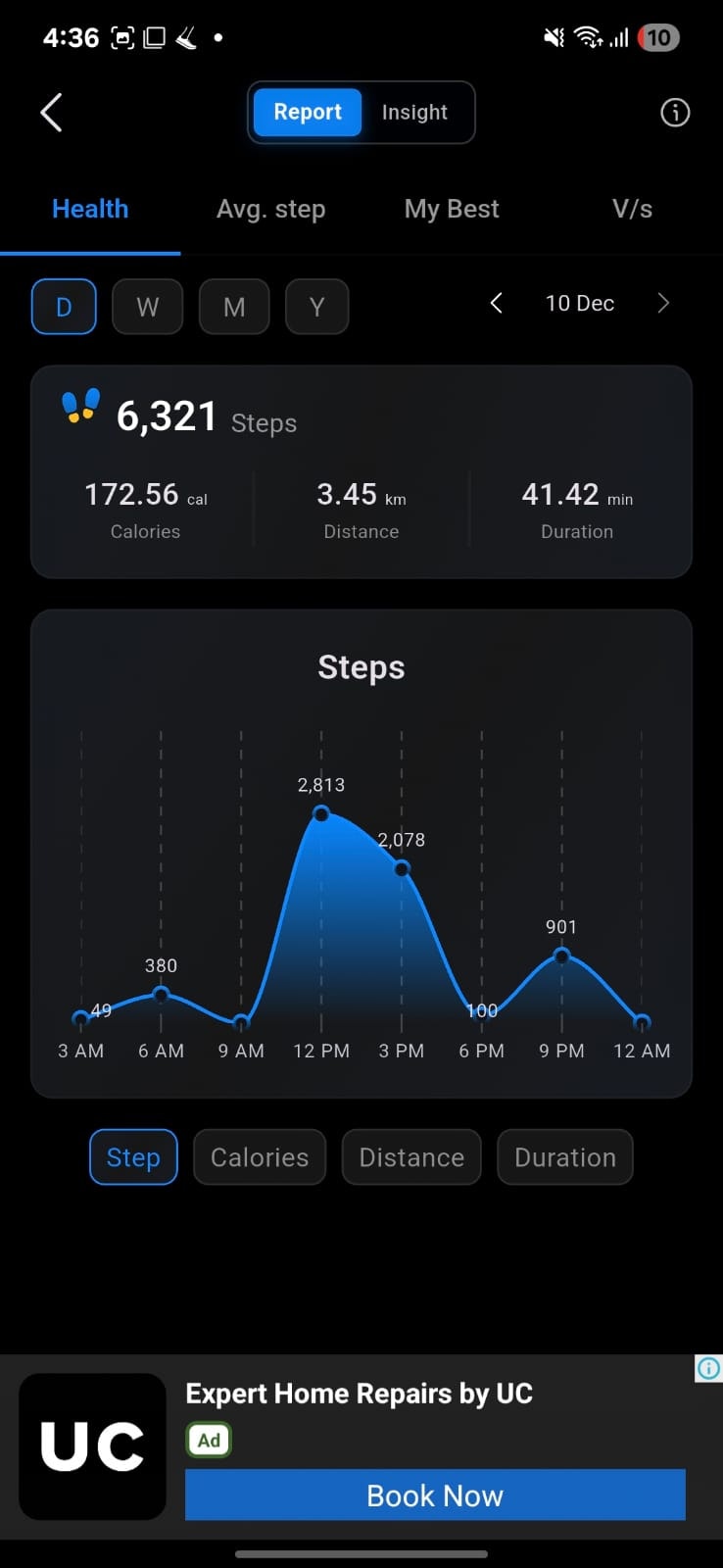
Task: Tap the Ad badge under the advertisement title
Action: tap(208, 1440)
